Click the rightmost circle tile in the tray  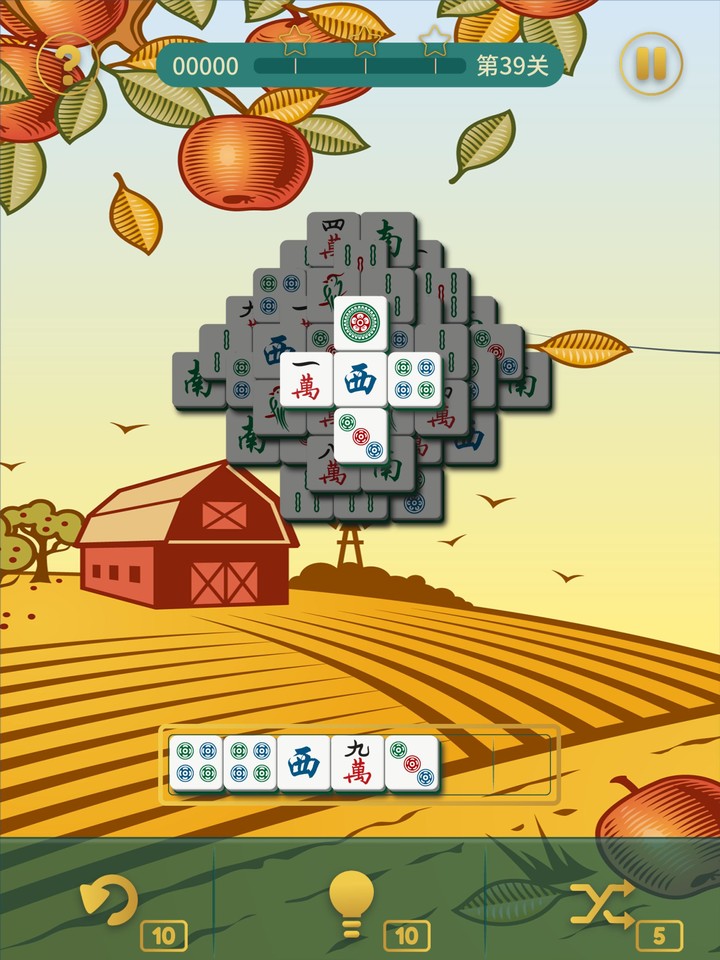coord(412,761)
